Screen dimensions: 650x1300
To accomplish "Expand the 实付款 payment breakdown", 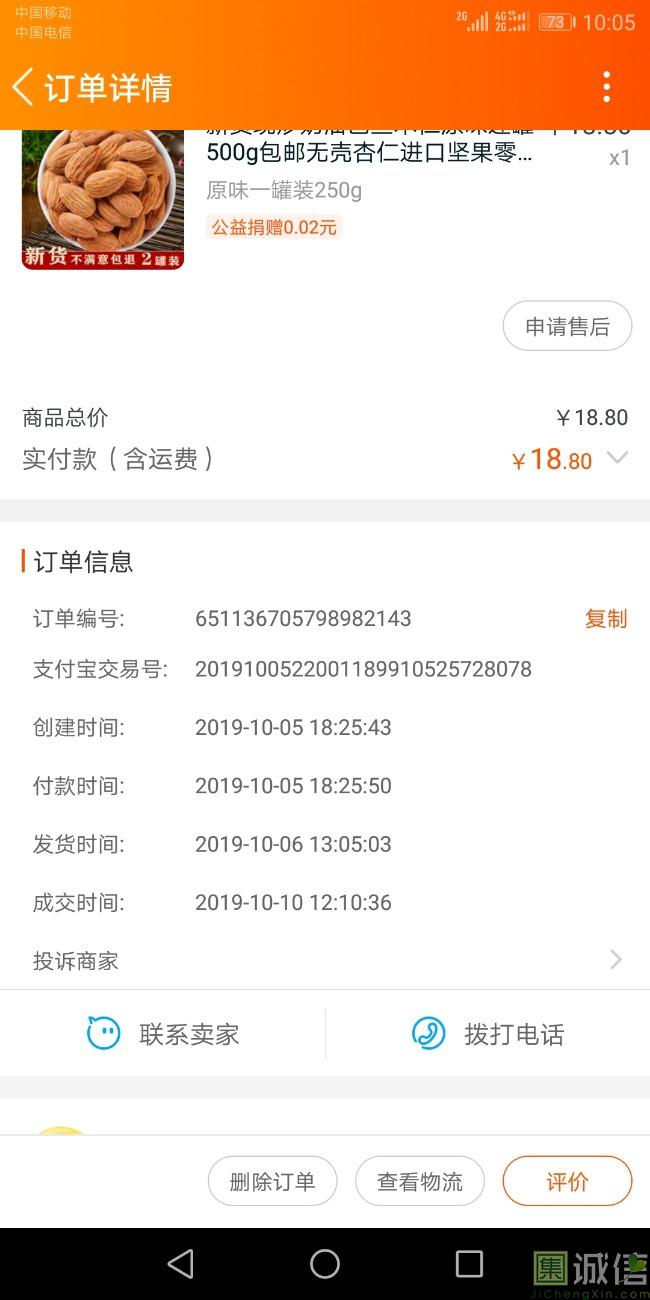I will [618, 458].
